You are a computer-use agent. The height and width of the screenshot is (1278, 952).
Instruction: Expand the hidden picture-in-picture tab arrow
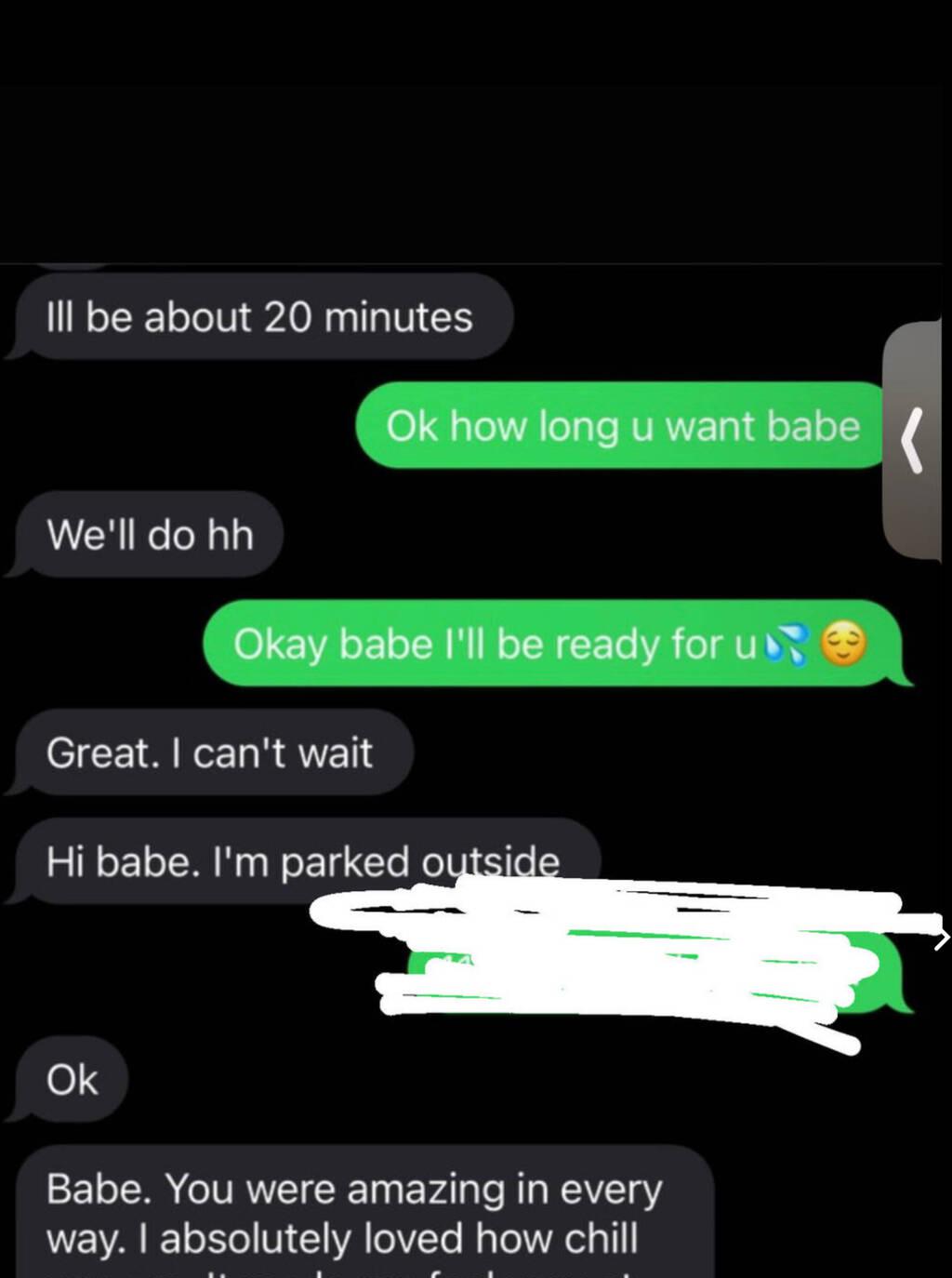pyautogui.click(x=912, y=441)
